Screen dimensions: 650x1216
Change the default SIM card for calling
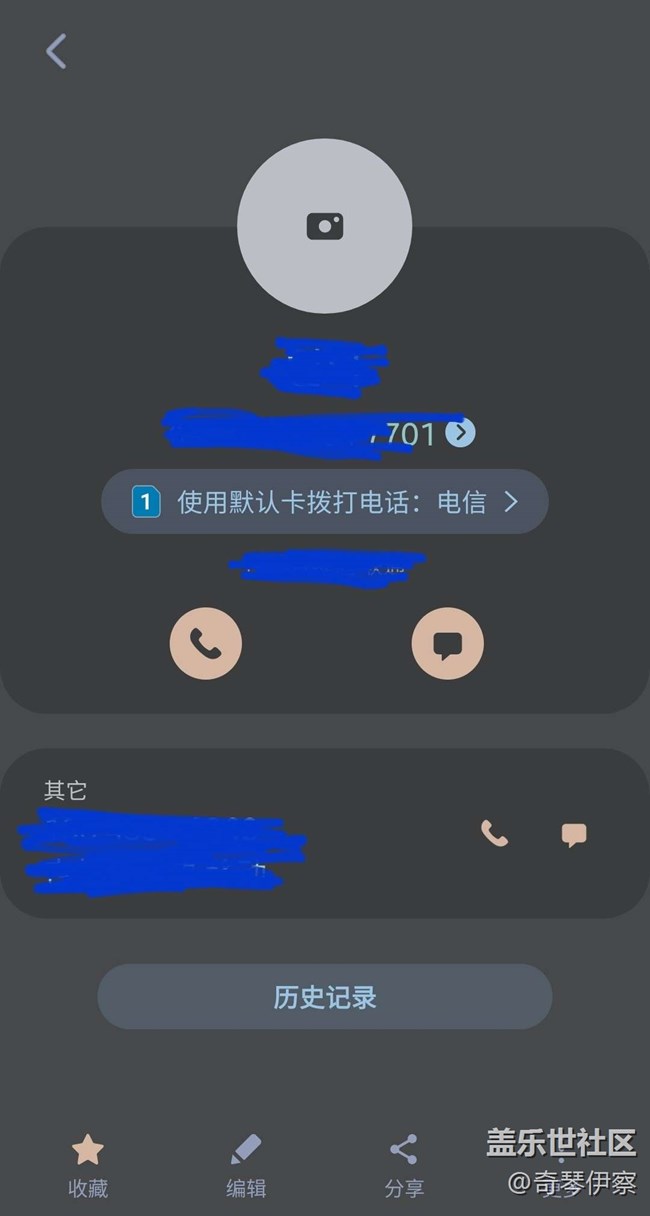[325, 502]
